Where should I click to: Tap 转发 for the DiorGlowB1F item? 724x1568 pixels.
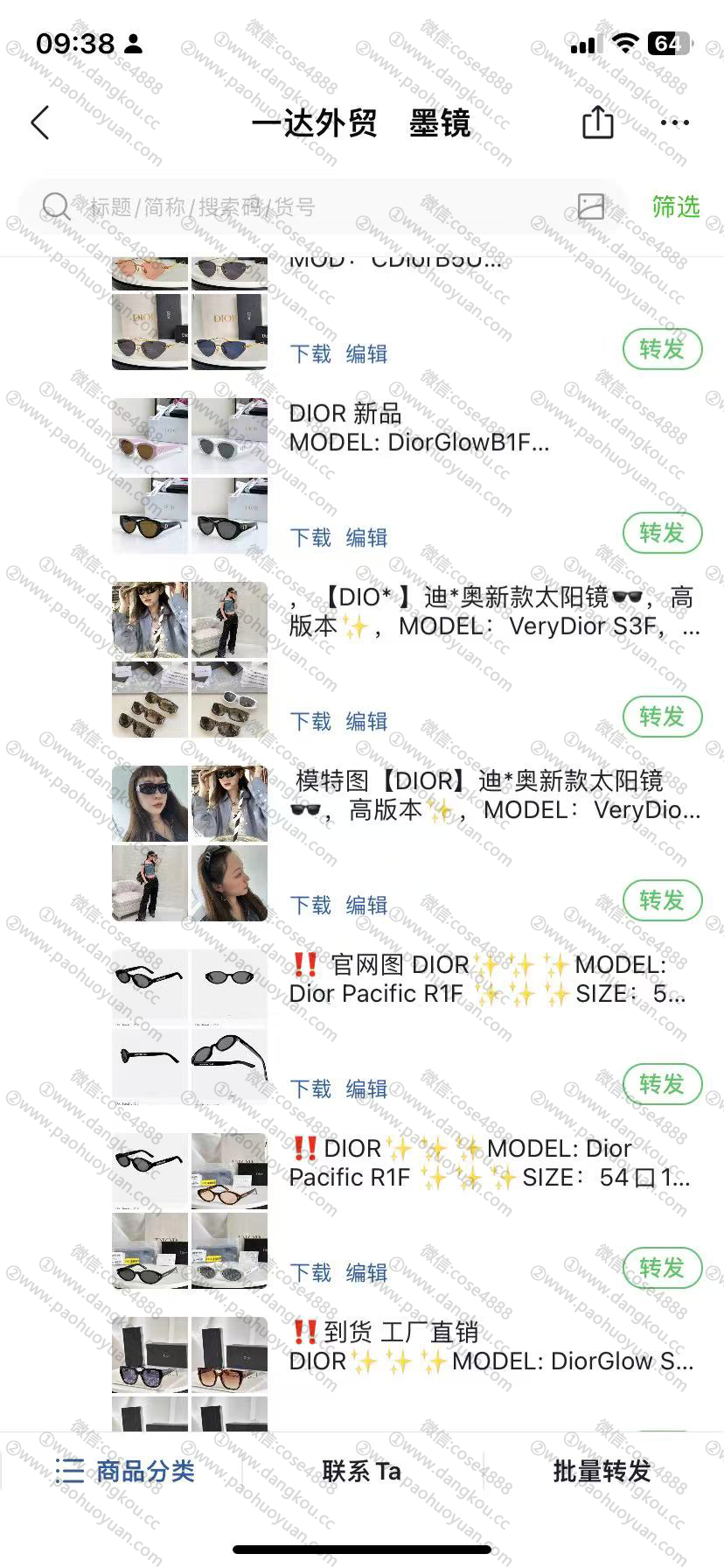click(x=663, y=533)
